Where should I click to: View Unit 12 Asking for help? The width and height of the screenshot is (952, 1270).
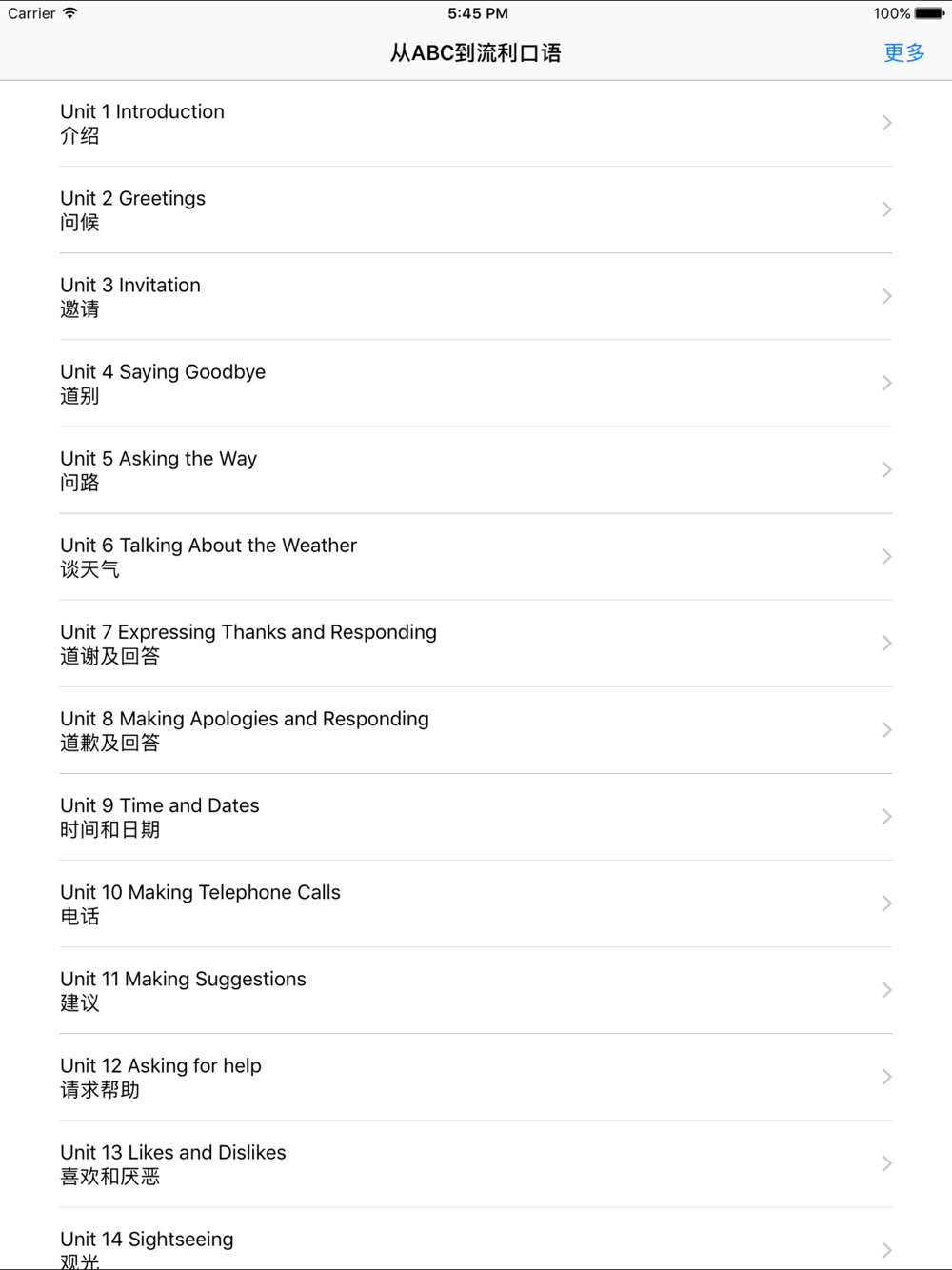474,1076
